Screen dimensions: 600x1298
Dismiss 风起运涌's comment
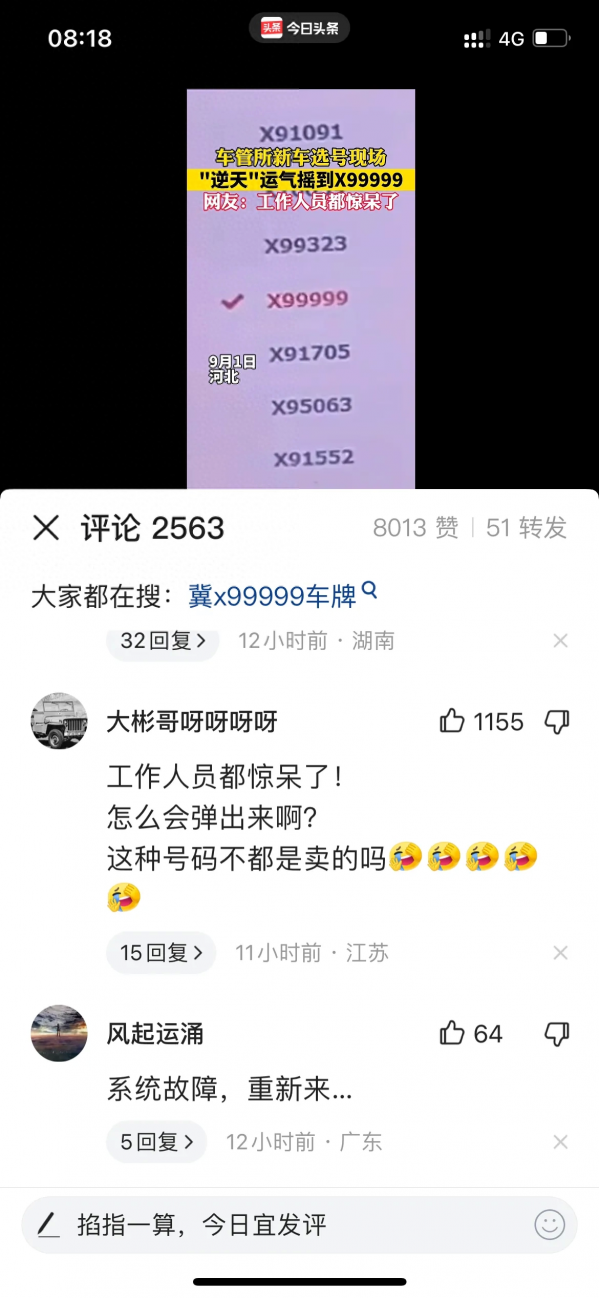click(561, 1142)
